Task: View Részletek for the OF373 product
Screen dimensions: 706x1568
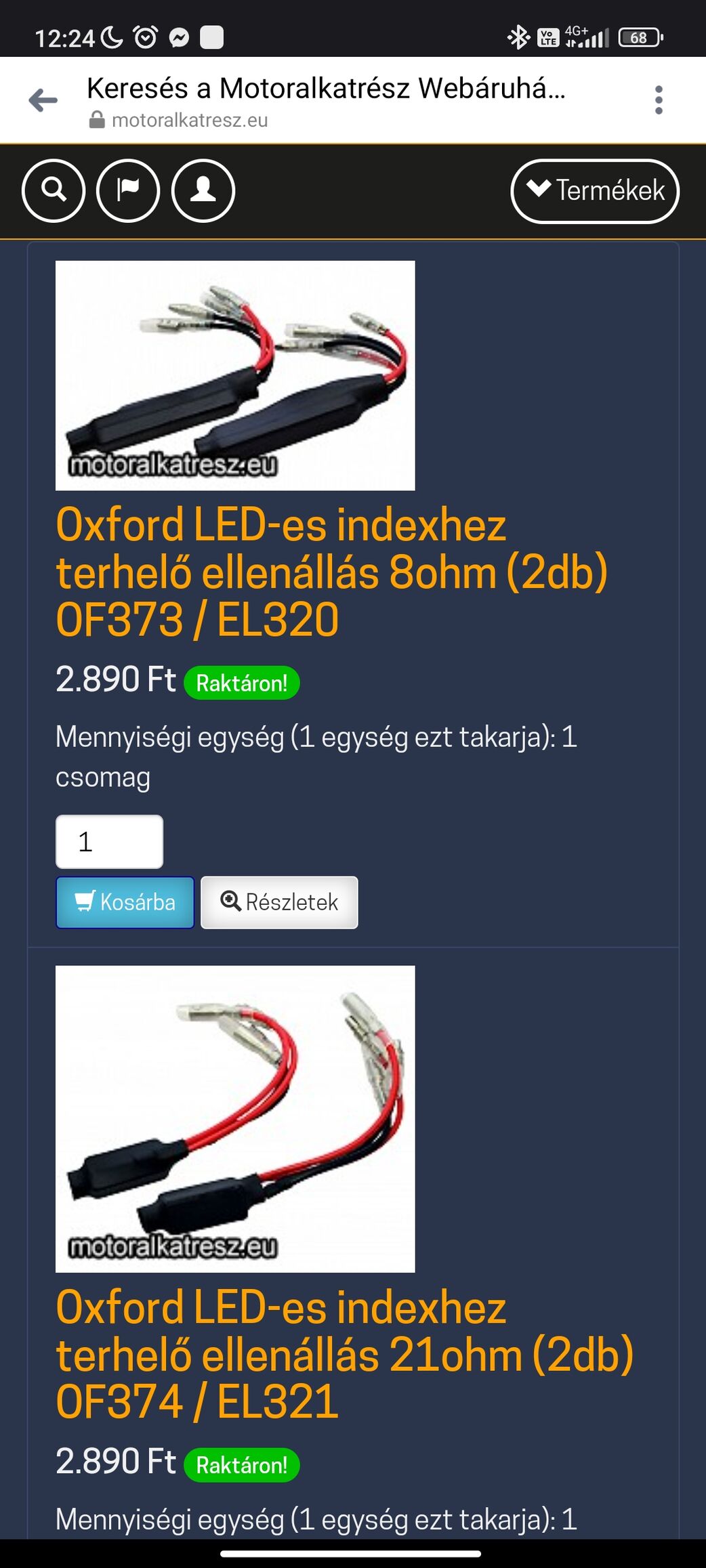Action: tap(279, 902)
